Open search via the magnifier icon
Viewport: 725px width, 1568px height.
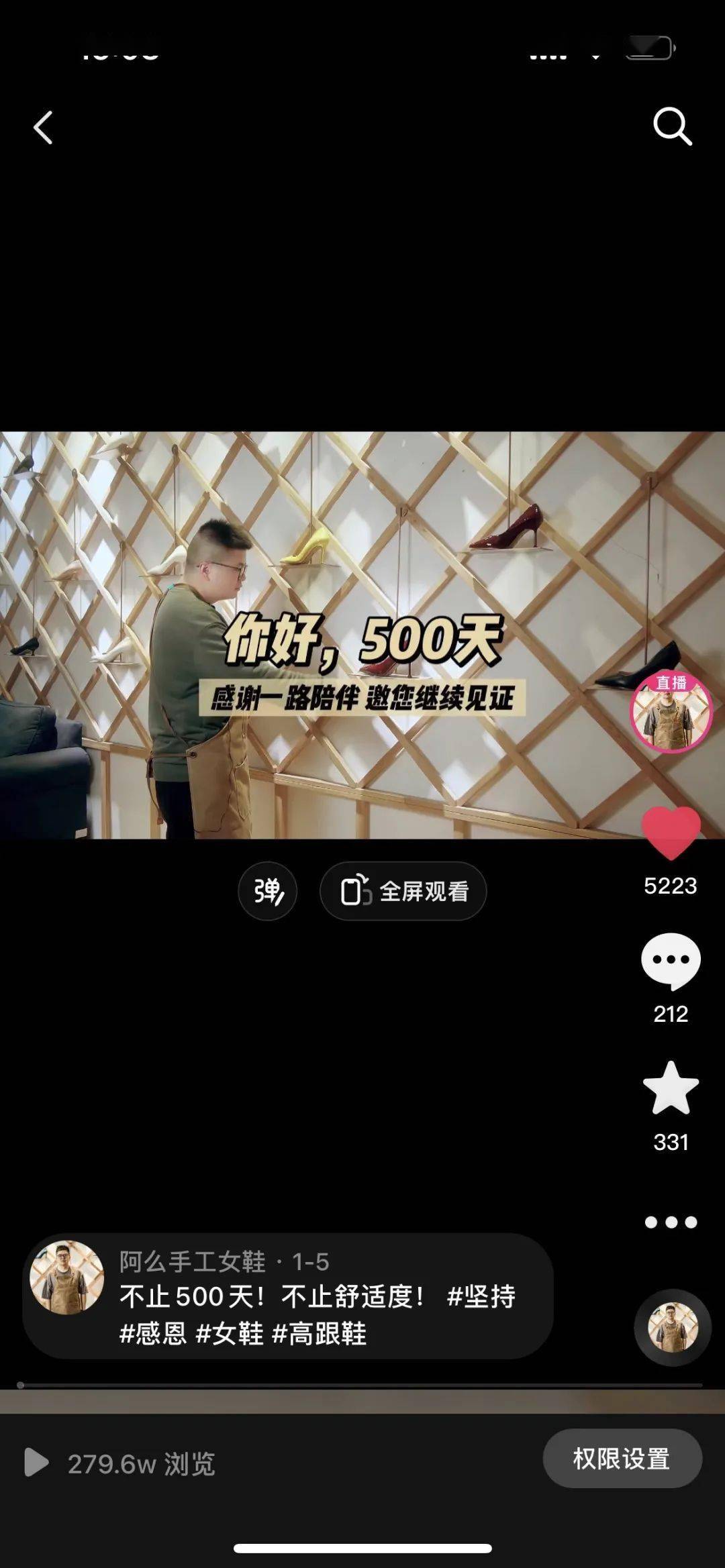coord(672,126)
